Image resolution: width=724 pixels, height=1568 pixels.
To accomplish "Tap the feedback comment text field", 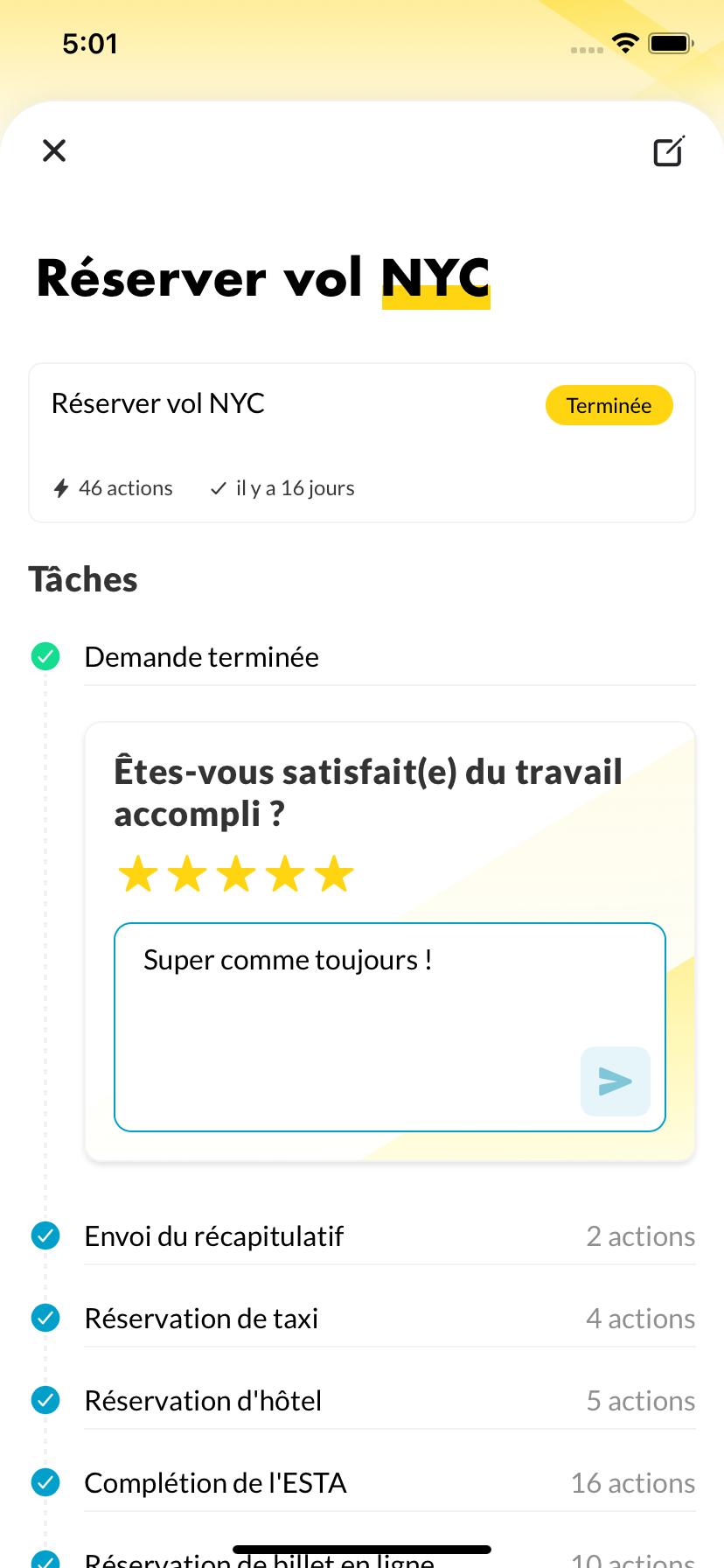I will click(390, 1027).
